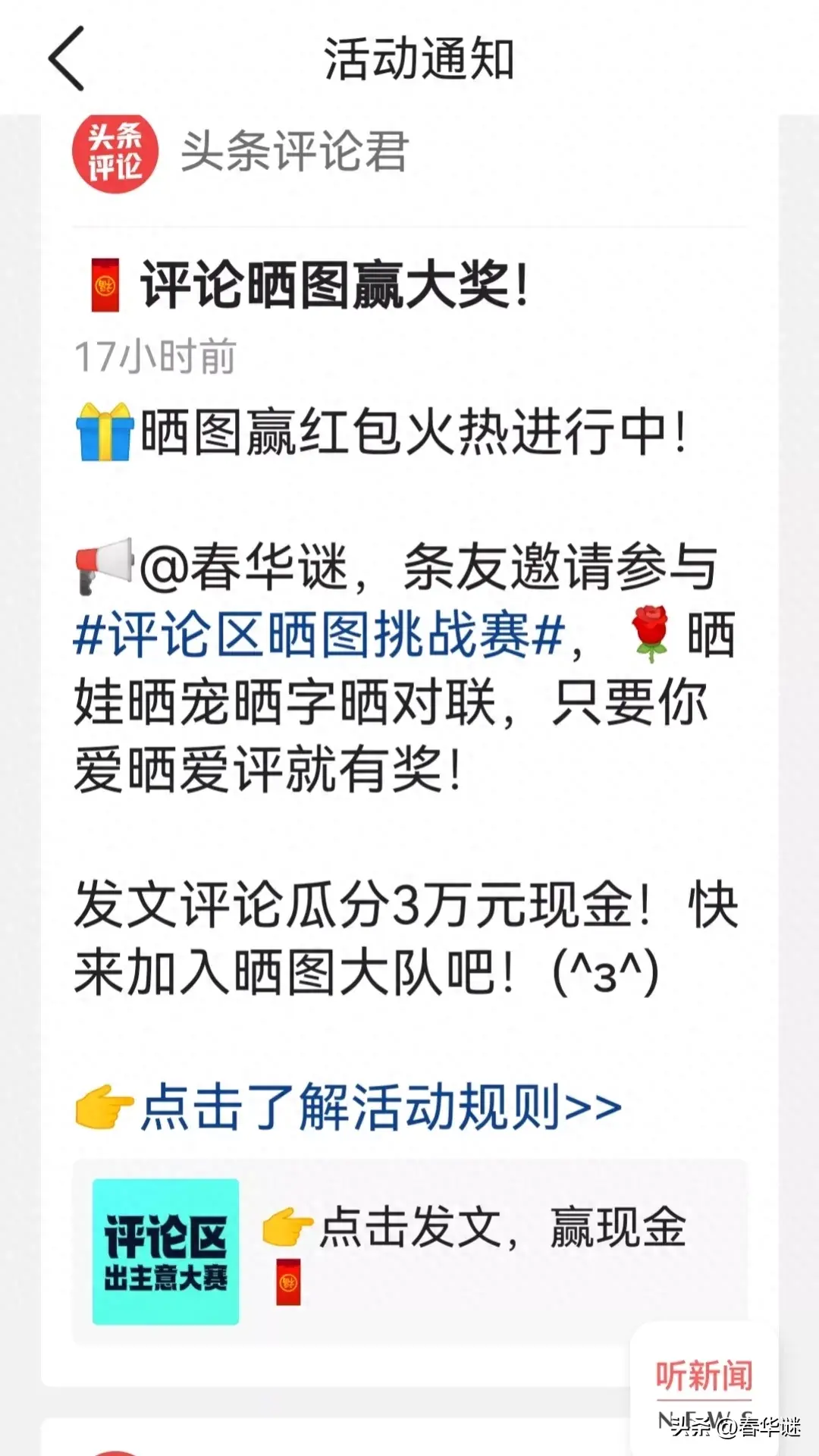Open the #评论区晒图挑战赛# hashtag
This screenshot has width=819, height=1456.
tap(318, 635)
